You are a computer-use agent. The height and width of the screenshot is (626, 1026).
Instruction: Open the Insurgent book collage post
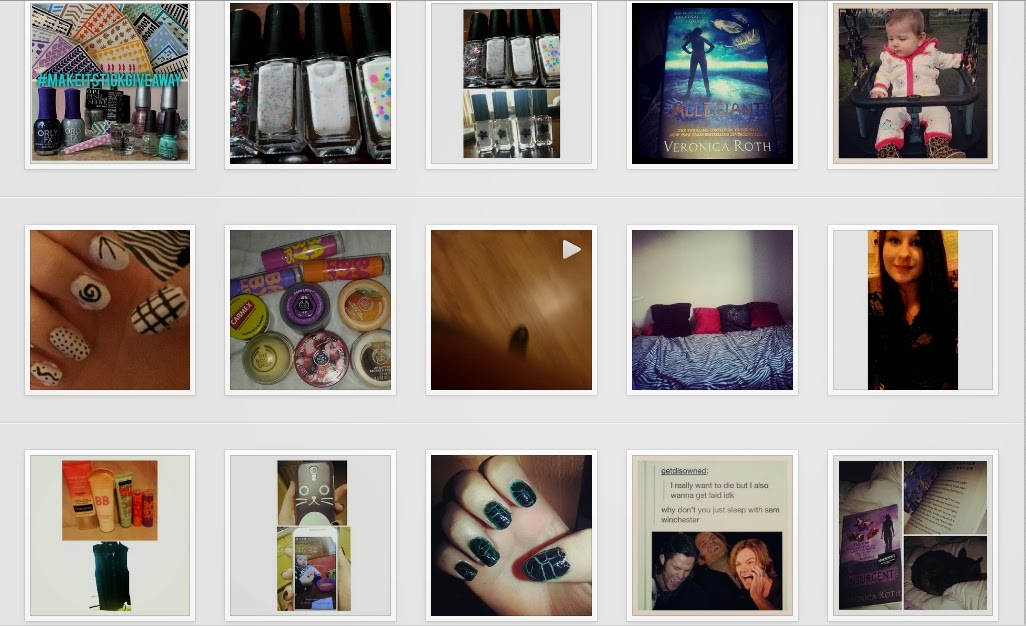(913, 536)
